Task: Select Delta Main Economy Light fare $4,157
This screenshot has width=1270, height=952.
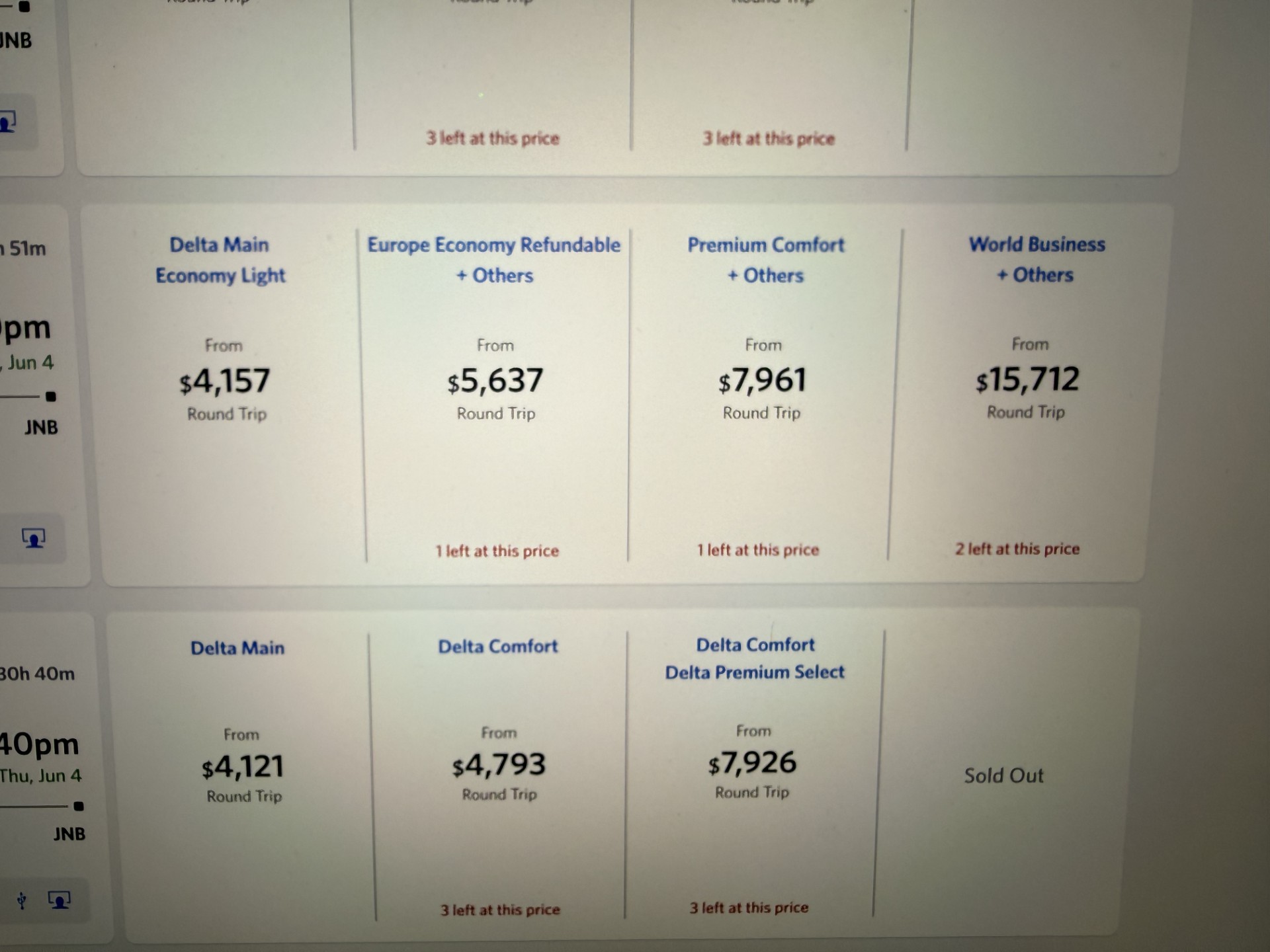Action: (225, 381)
